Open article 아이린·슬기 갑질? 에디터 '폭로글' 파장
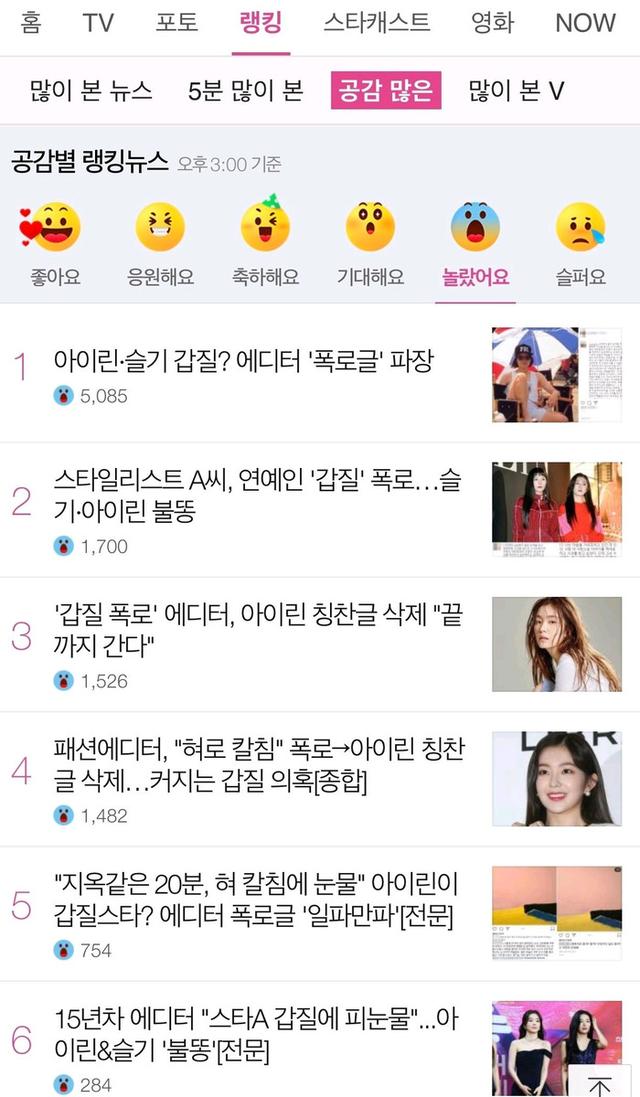 244,361
